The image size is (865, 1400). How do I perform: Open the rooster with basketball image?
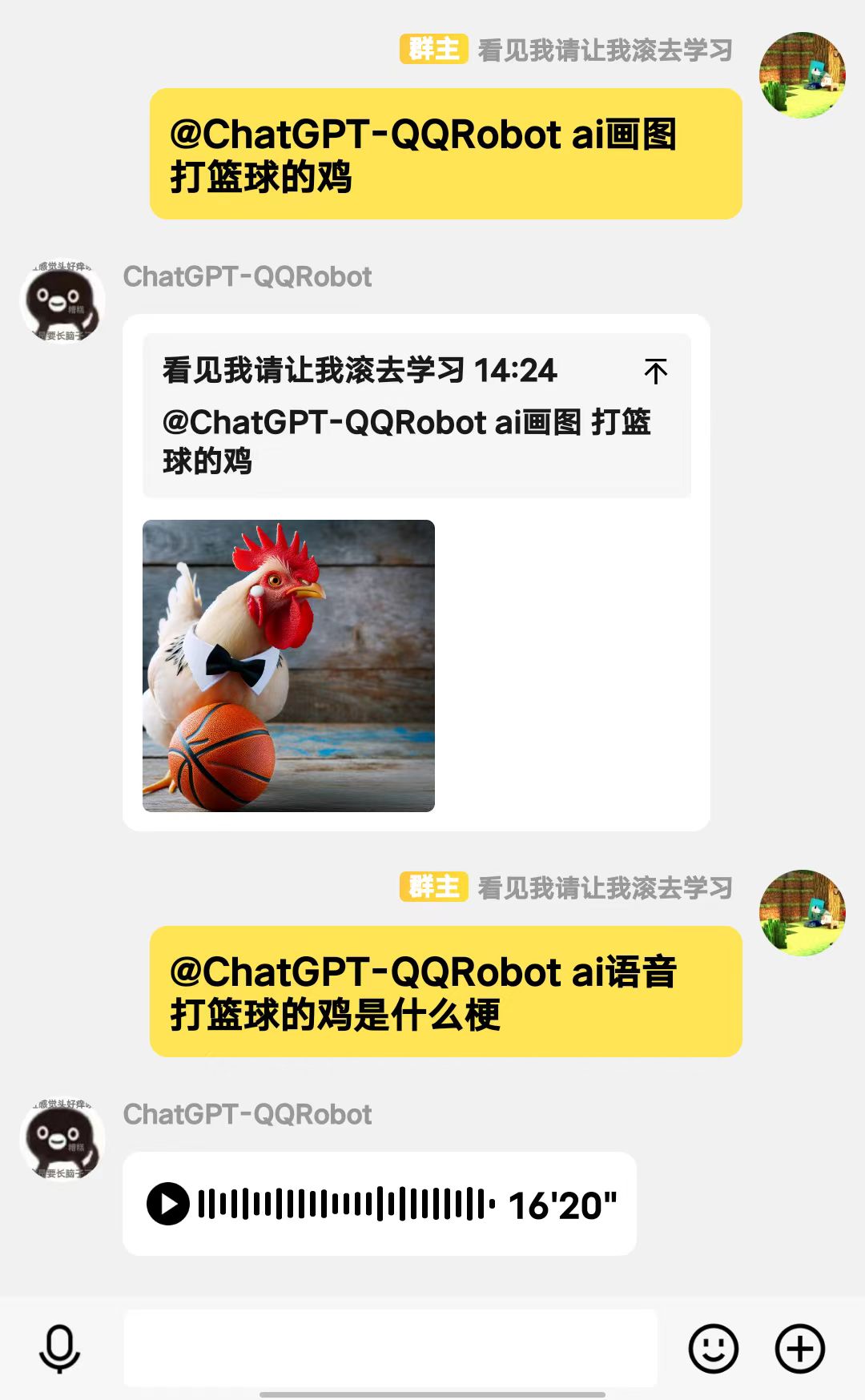288,666
